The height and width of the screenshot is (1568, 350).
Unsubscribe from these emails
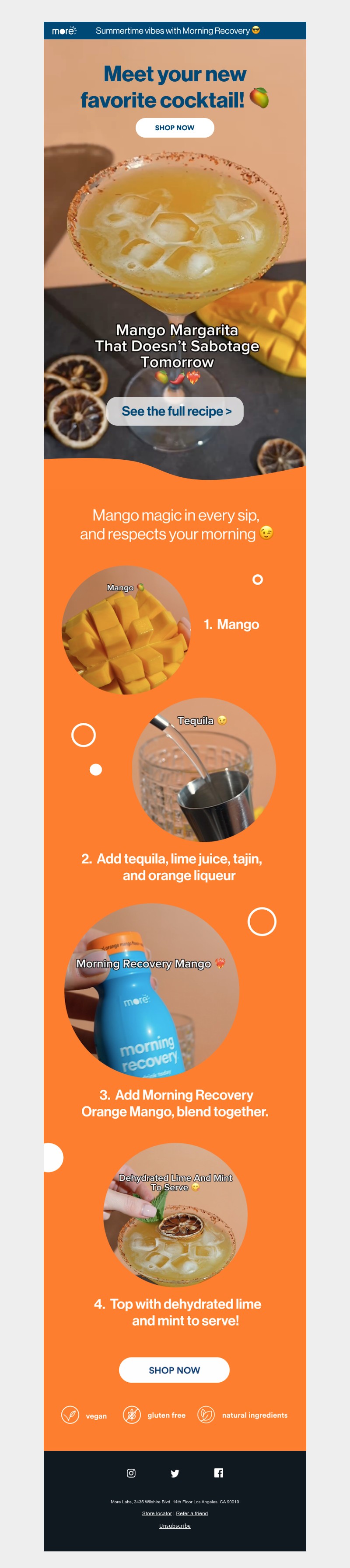[175, 1526]
